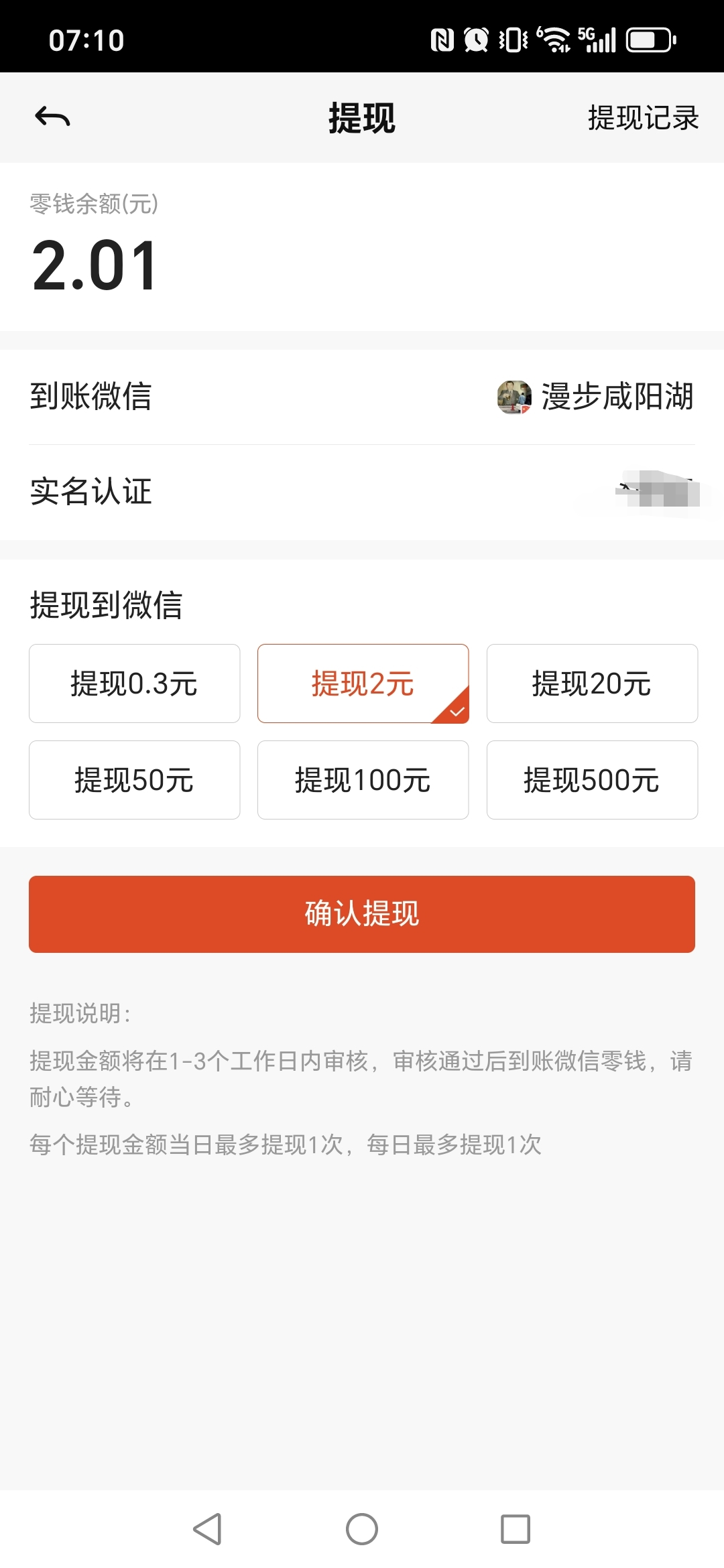This screenshot has height=1568, width=724.
Task: Pick the 提现500元 withdrawal amount
Action: pos(591,780)
